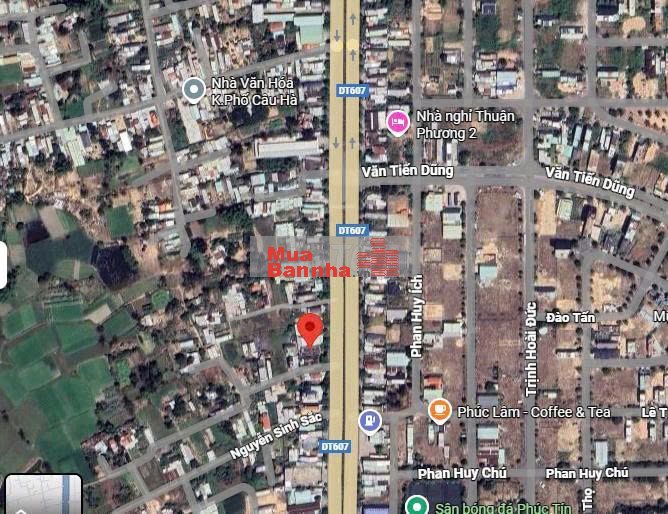Tap the red dropped location pin
The width and height of the screenshot is (668, 514).
311,329
